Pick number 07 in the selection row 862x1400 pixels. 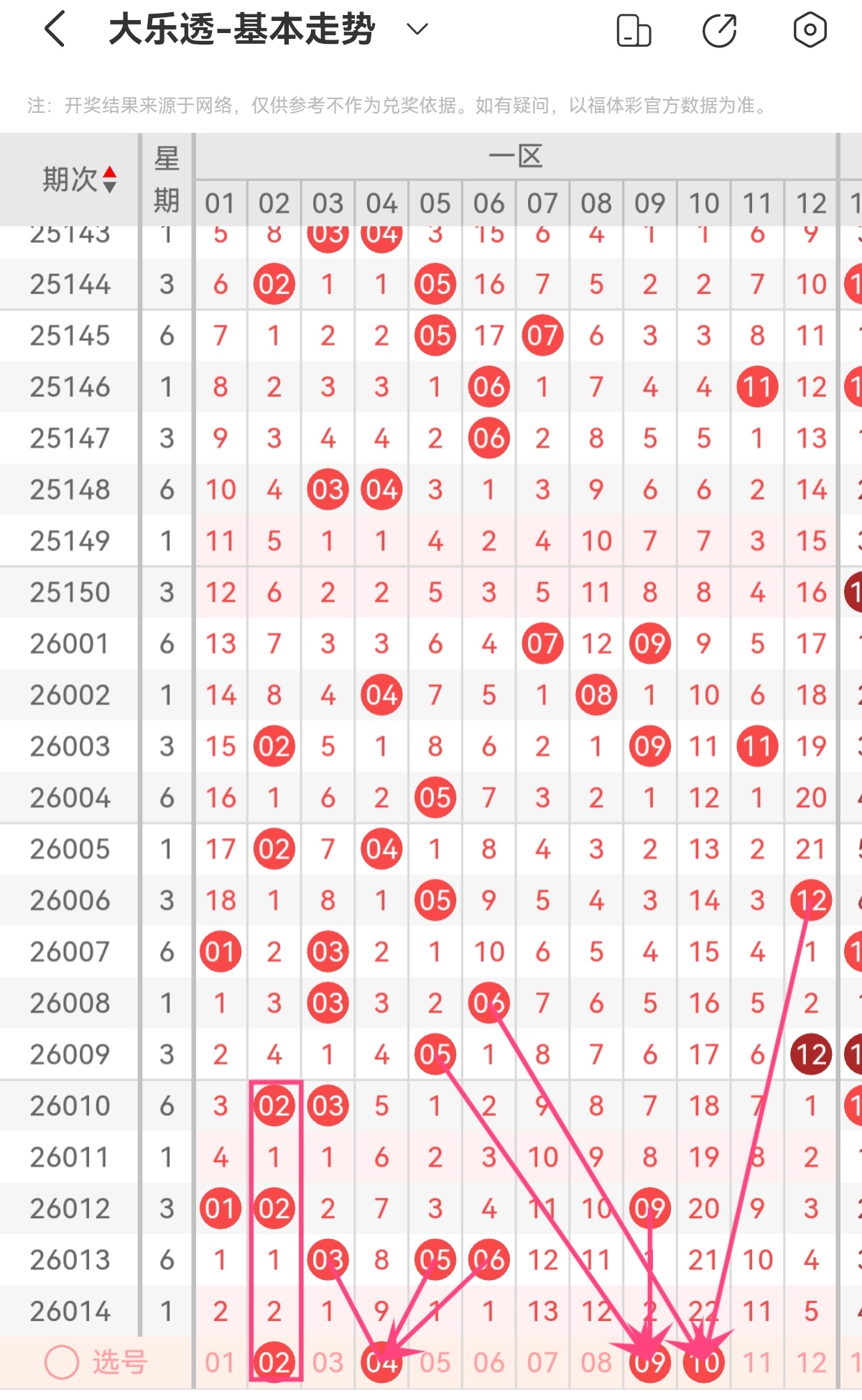pos(542,1362)
